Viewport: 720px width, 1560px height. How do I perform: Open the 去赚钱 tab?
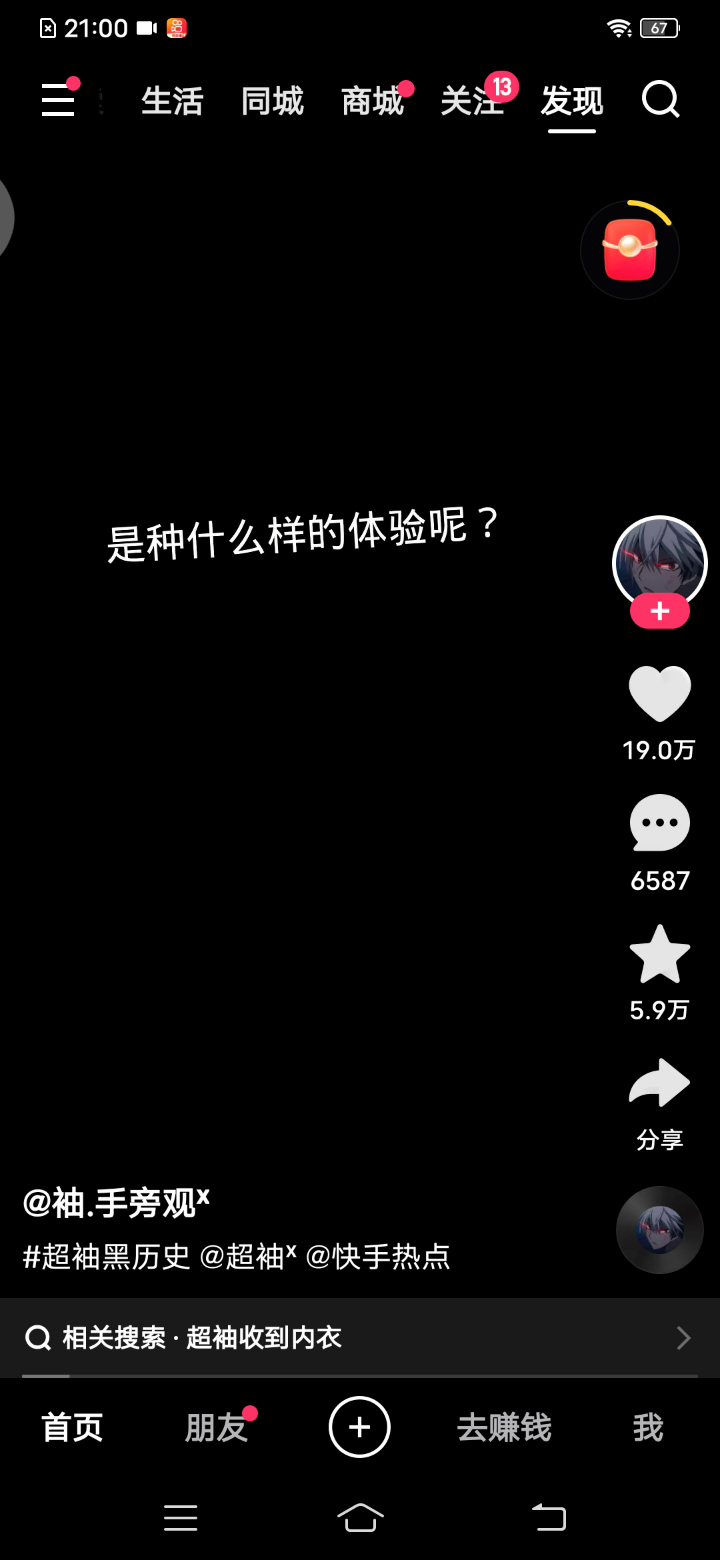pyautogui.click(x=504, y=1428)
